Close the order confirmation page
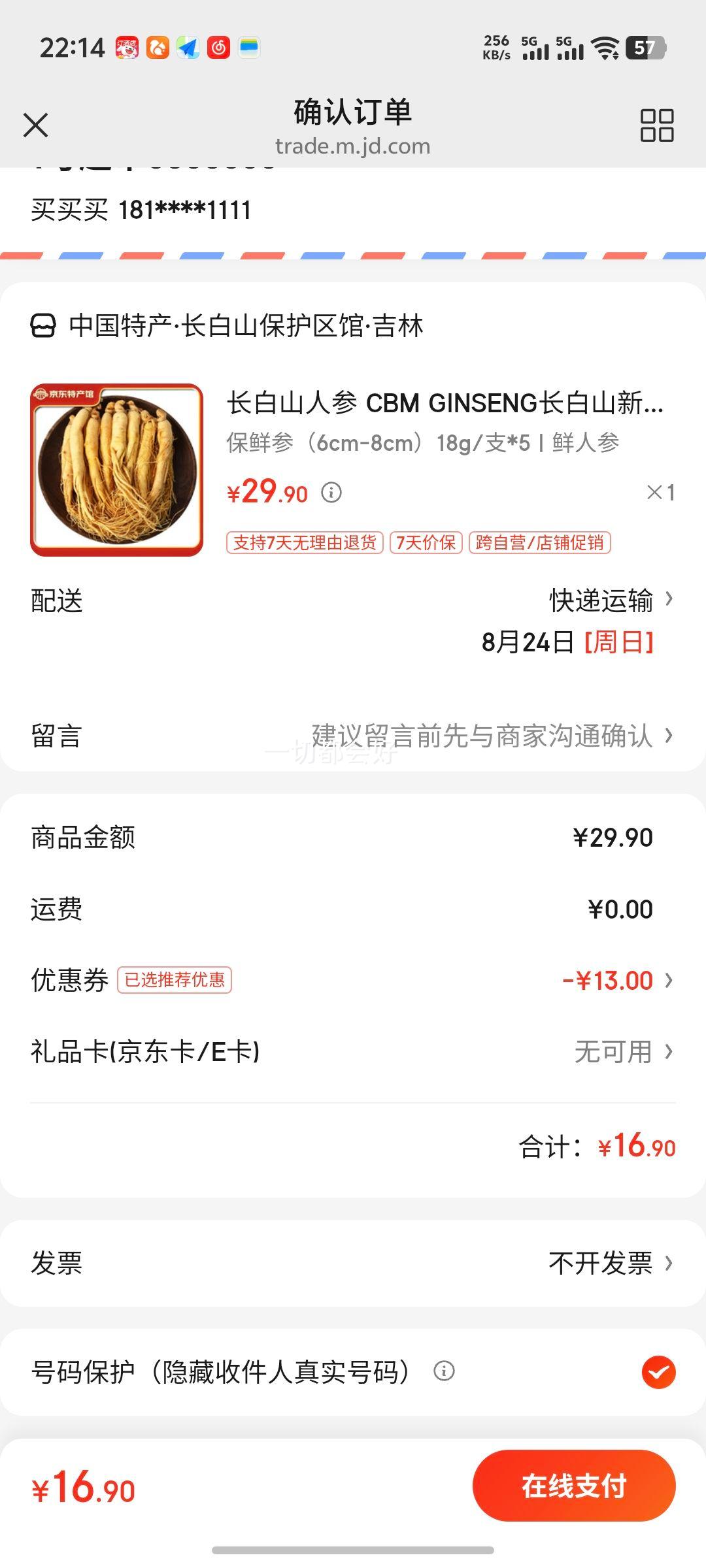 (x=35, y=125)
